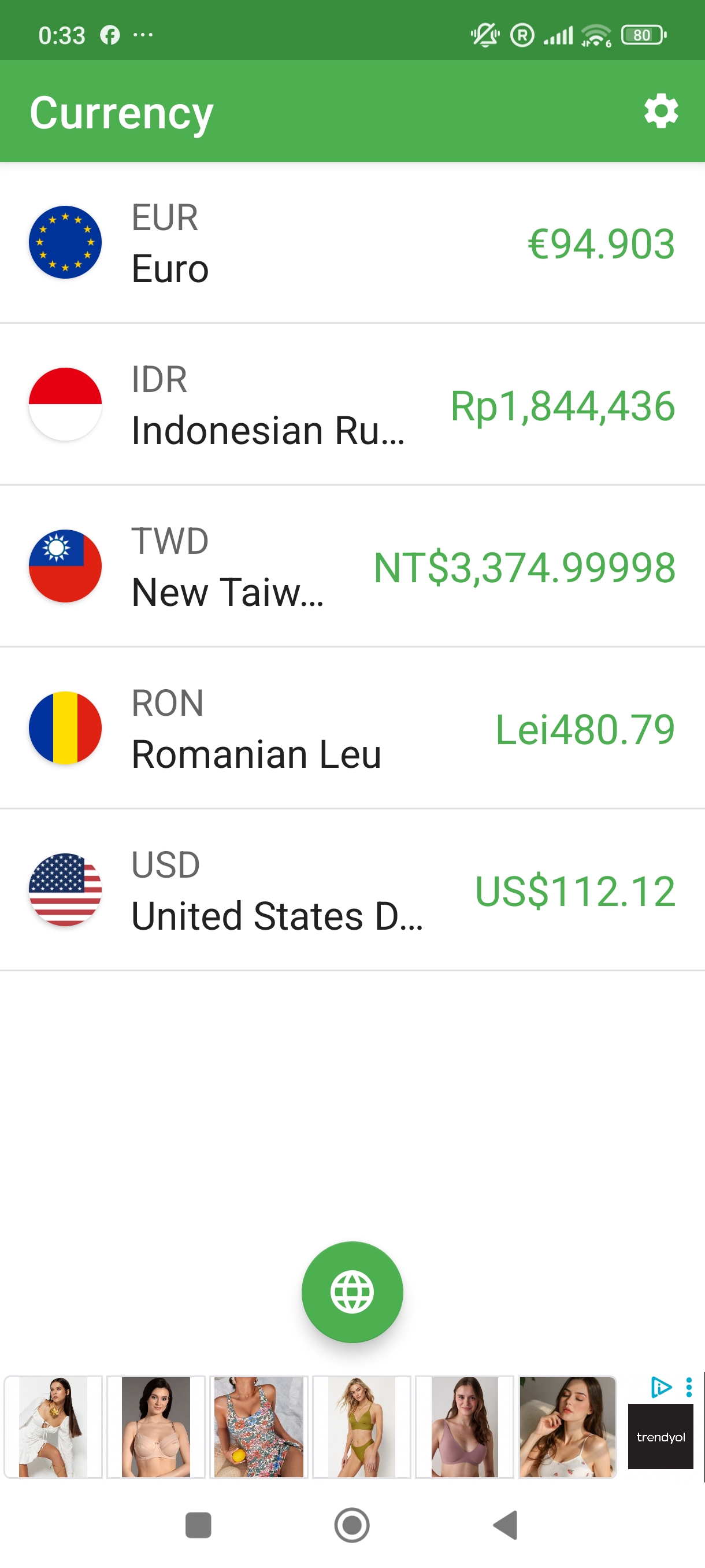
Task: Open the ad options three-dot menu
Action: (689, 1386)
